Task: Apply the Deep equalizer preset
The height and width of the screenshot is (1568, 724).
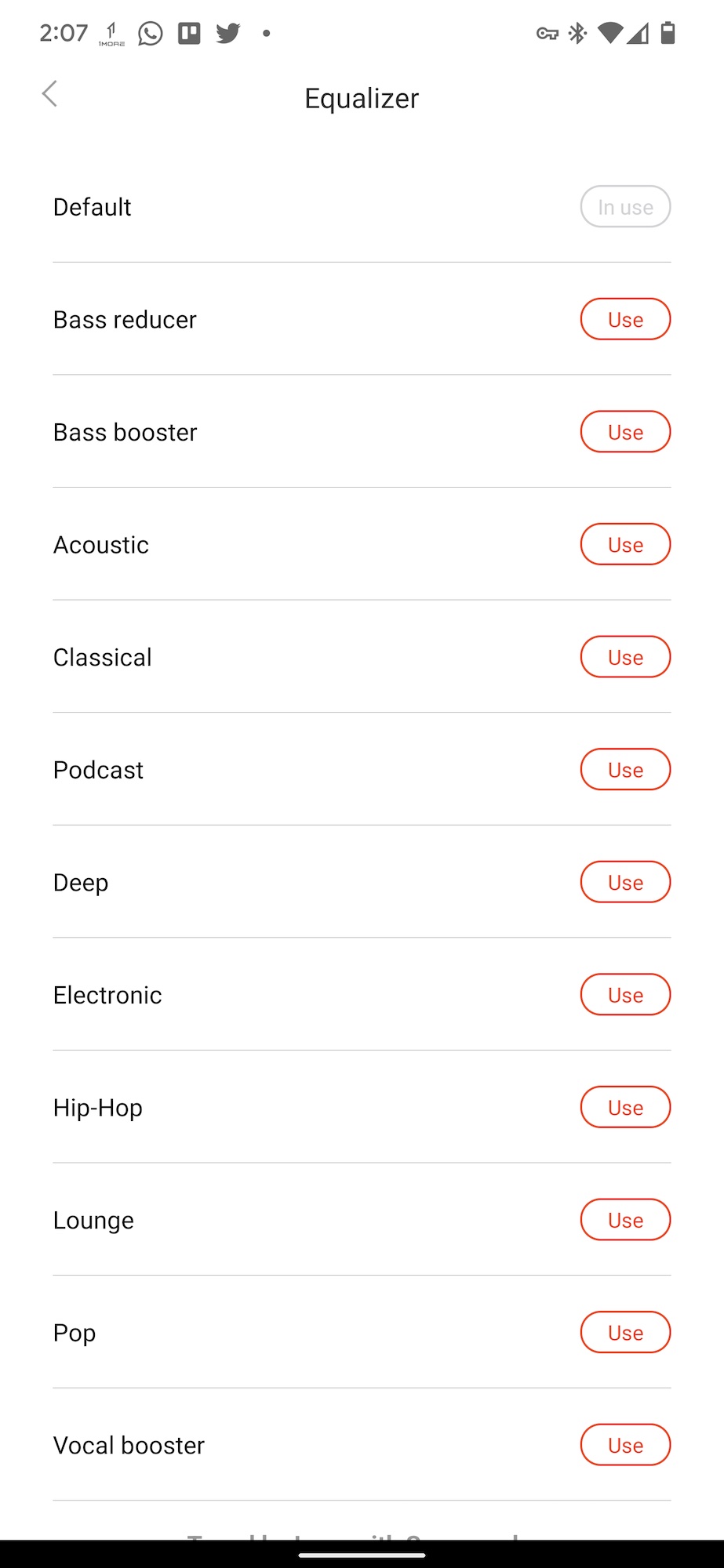Action: click(x=625, y=882)
